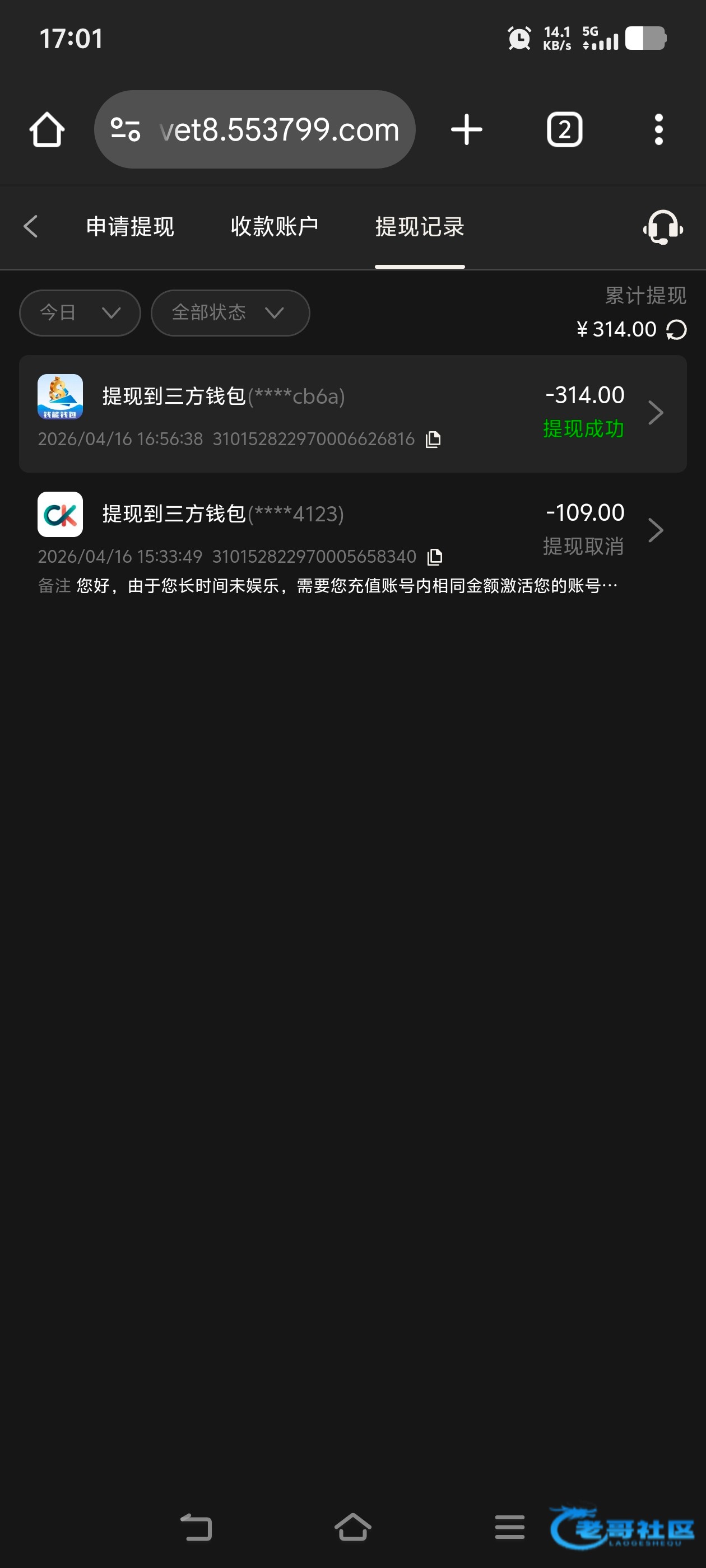The height and width of the screenshot is (1568, 706).
Task: Open the -314.00 提现成功 withdrawal record
Action: [352, 413]
